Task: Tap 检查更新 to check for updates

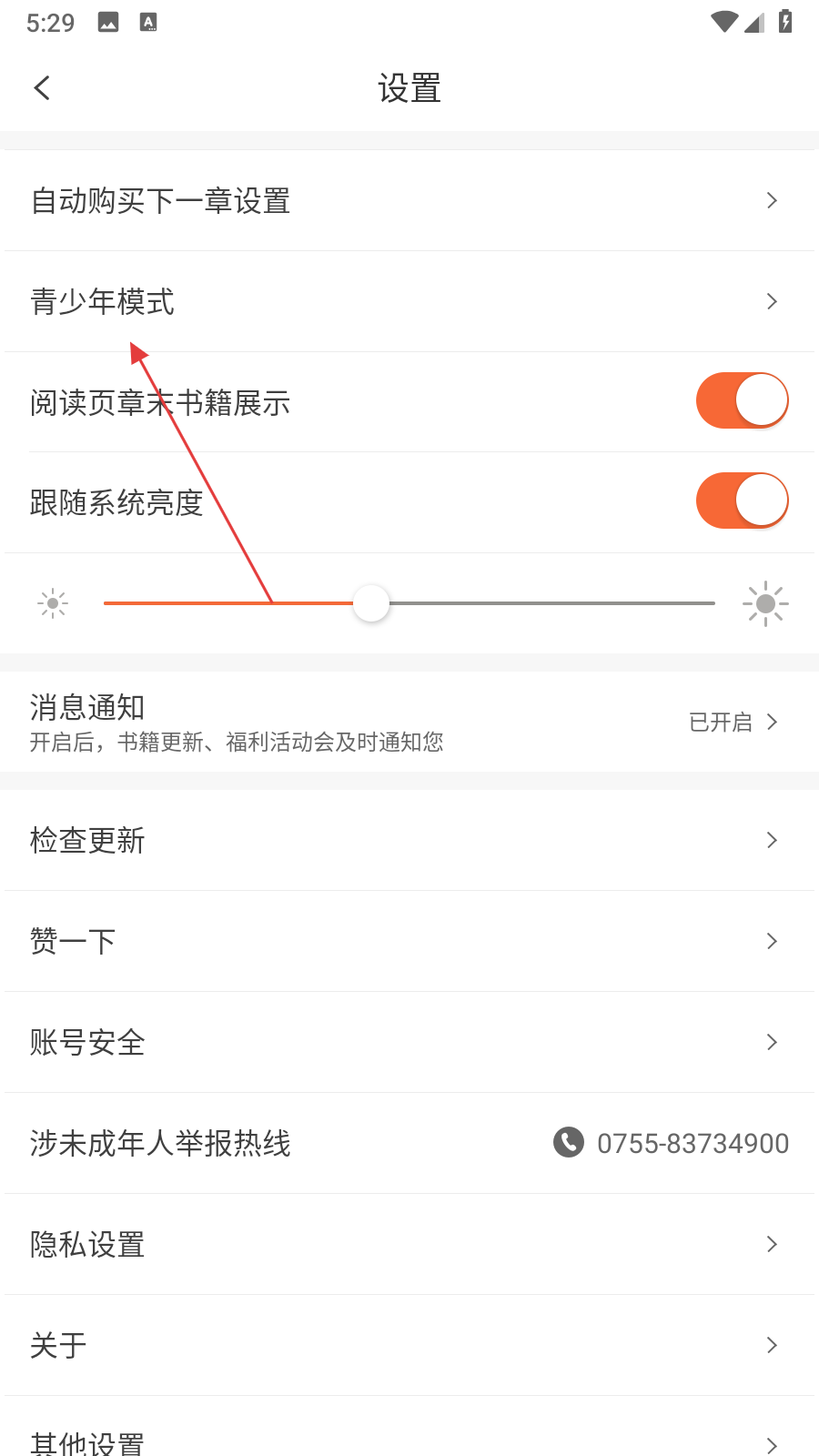Action: point(409,841)
